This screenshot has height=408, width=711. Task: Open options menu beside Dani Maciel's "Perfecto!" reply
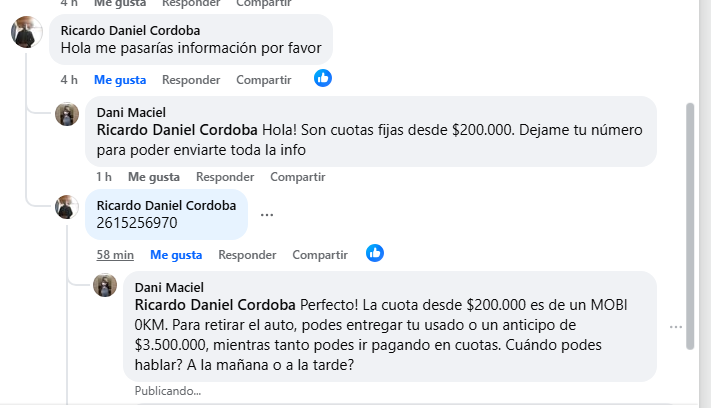tap(677, 327)
